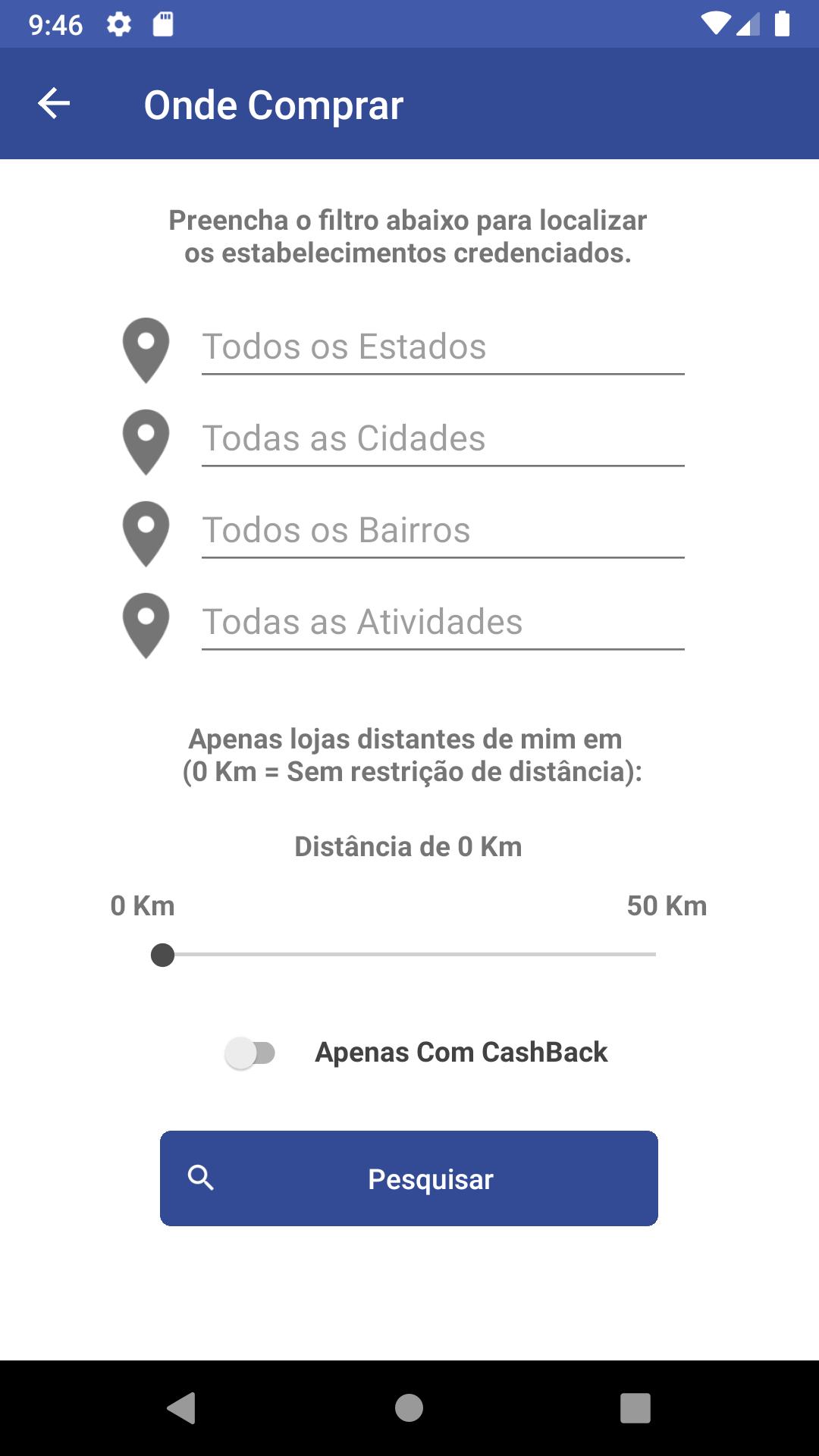Tap the distance slider track
Viewport: 819px width, 1456px height.
[409, 954]
